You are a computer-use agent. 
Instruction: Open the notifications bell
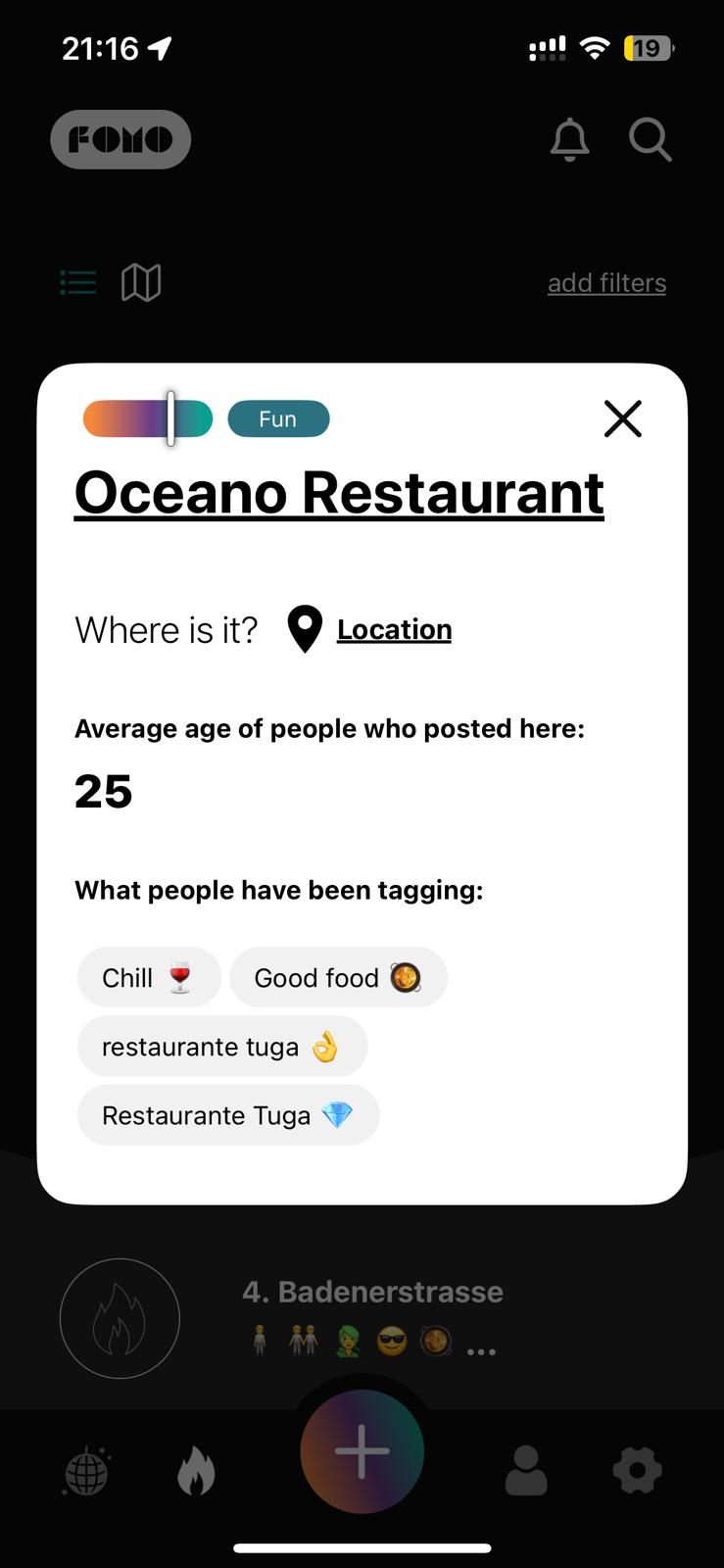click(x=569, y=139)
